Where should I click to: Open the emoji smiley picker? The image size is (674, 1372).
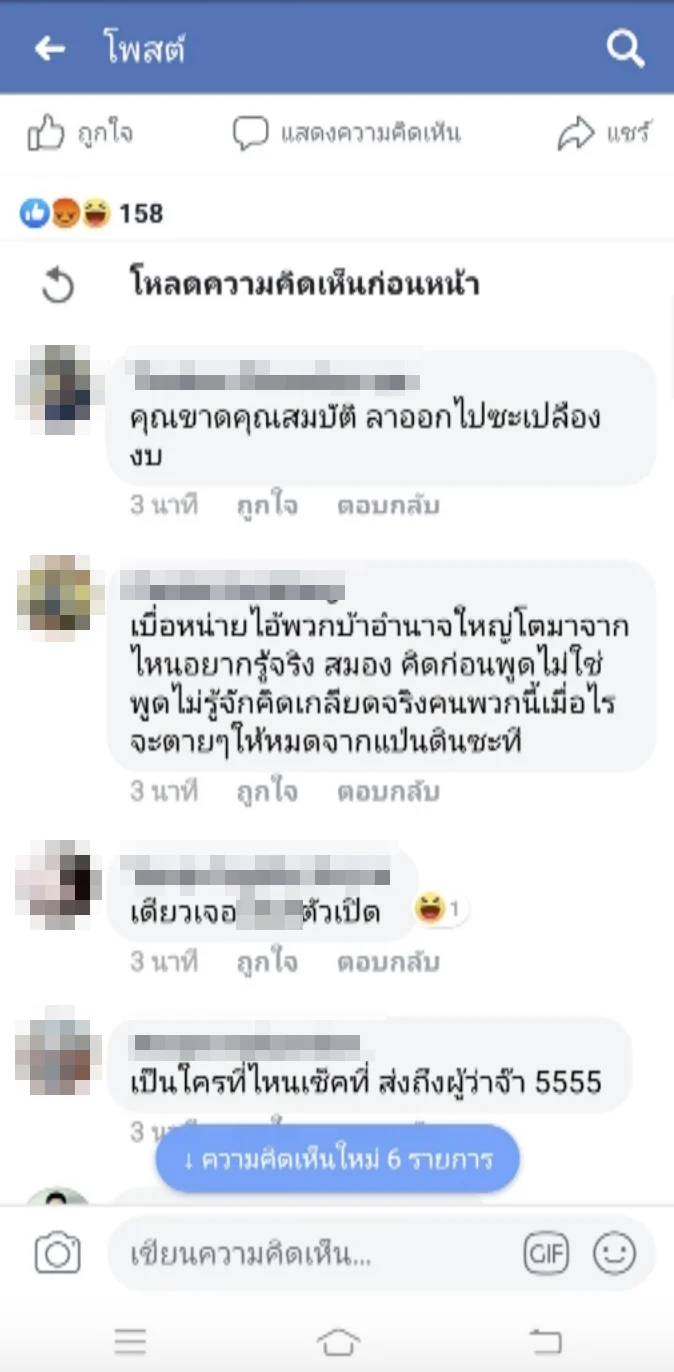tap(614, 1252)
